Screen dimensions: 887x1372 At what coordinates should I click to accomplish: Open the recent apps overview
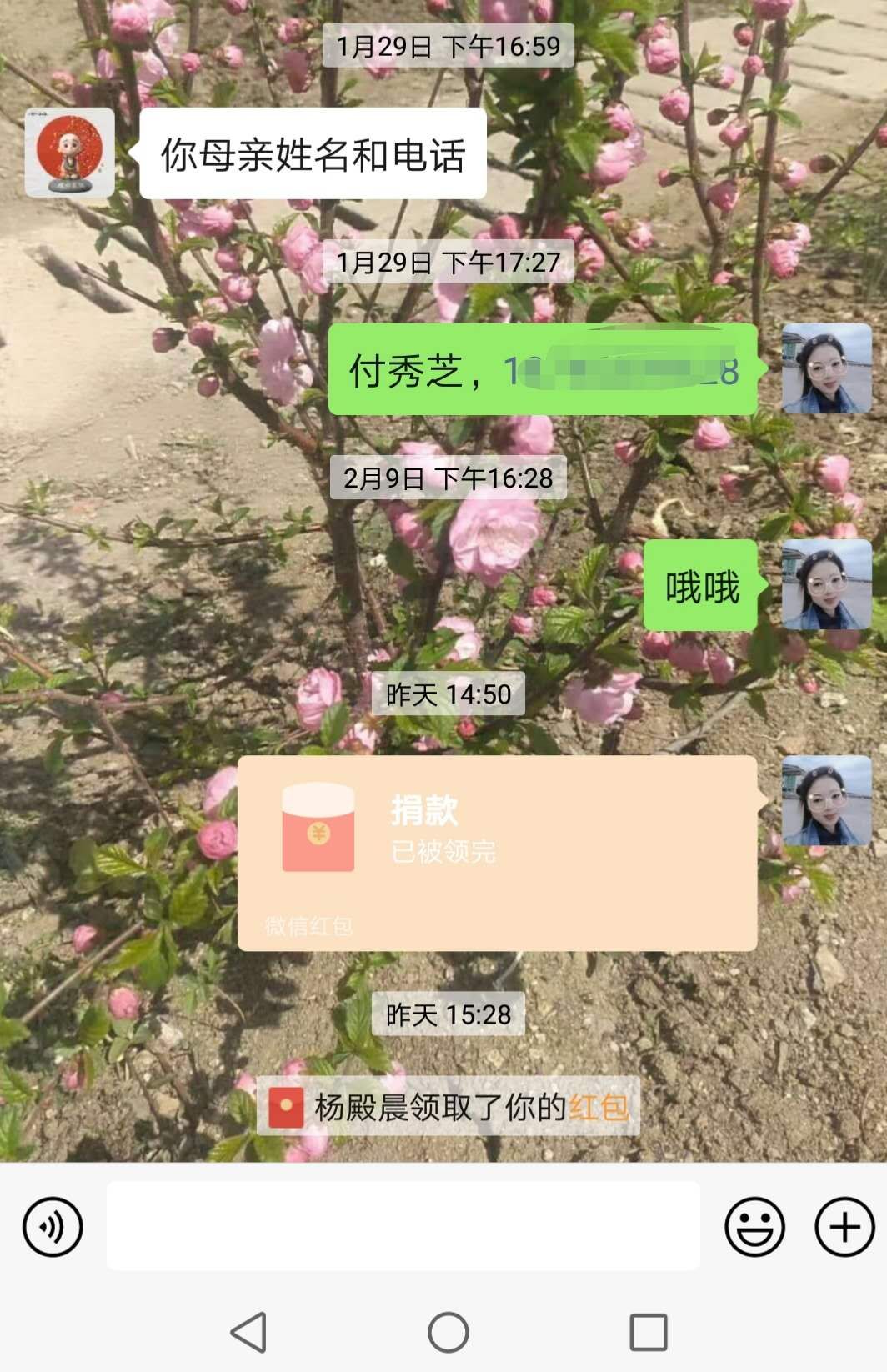pyautogui.click(x=648, y=1331)
